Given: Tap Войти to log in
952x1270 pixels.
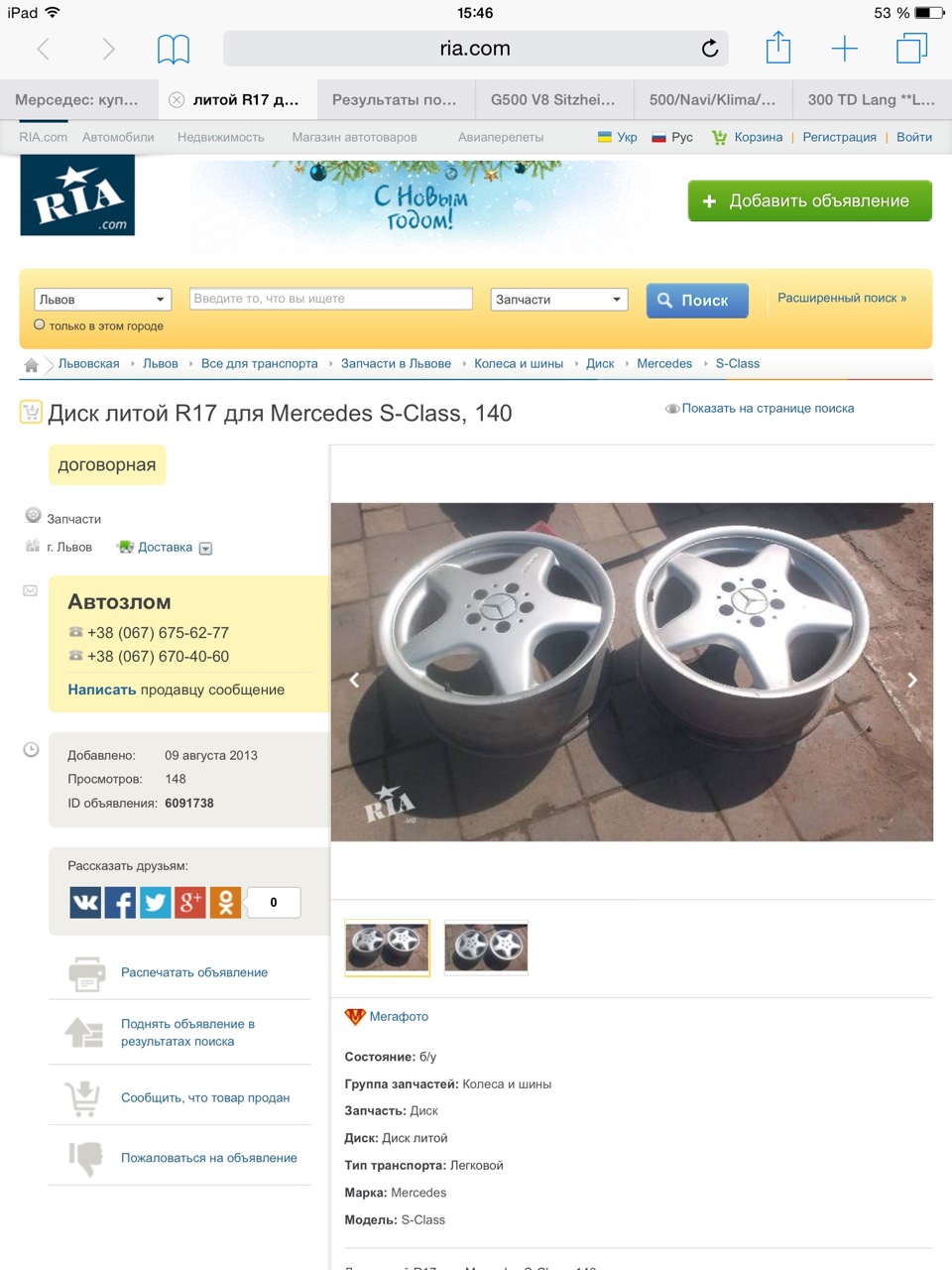Looking at the screenshot, I should coord(913,138).
